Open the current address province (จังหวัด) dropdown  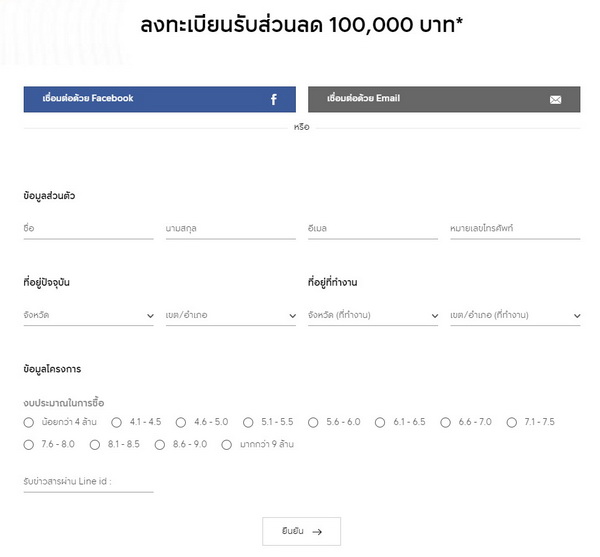[x=88, y=315]
